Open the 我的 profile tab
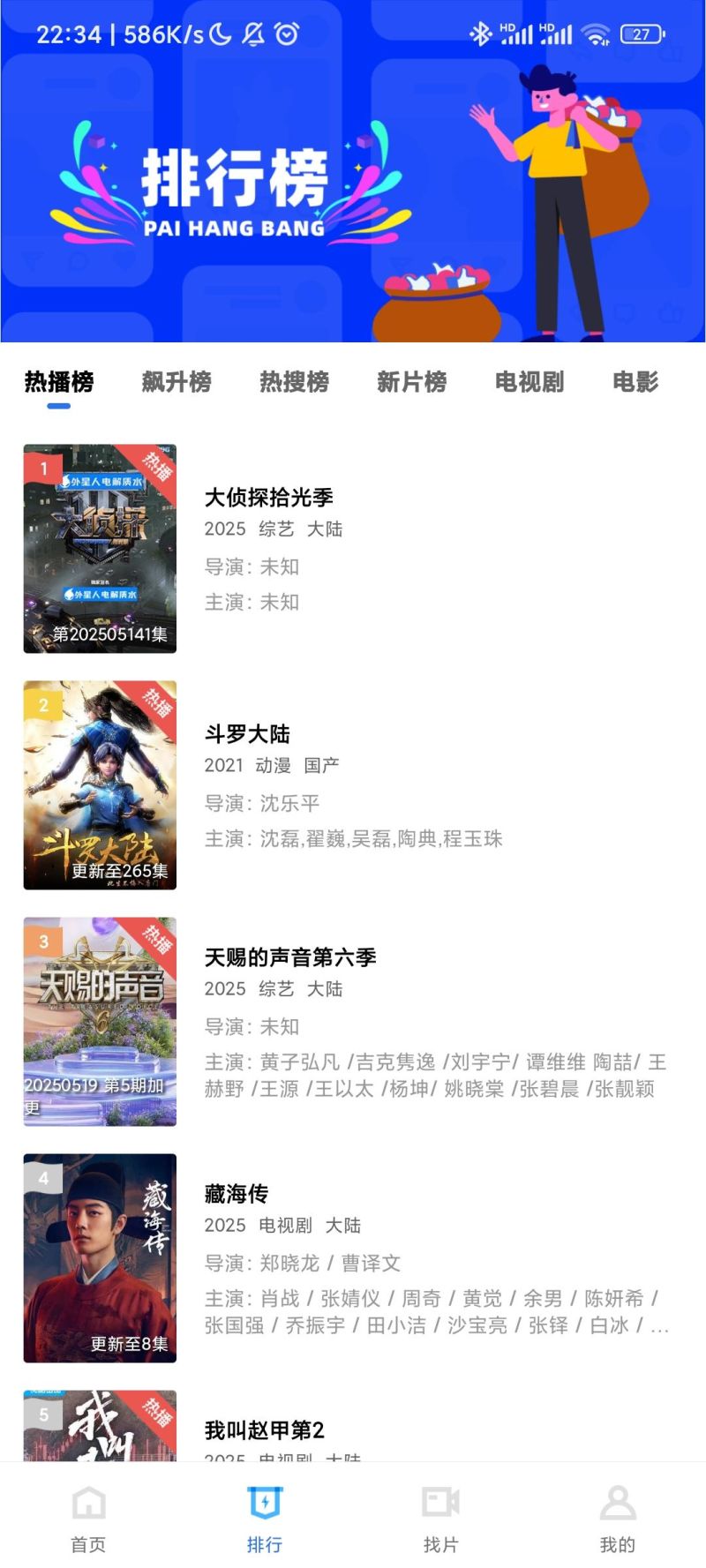This screenshot has height=1568, width=706. 618,1518
